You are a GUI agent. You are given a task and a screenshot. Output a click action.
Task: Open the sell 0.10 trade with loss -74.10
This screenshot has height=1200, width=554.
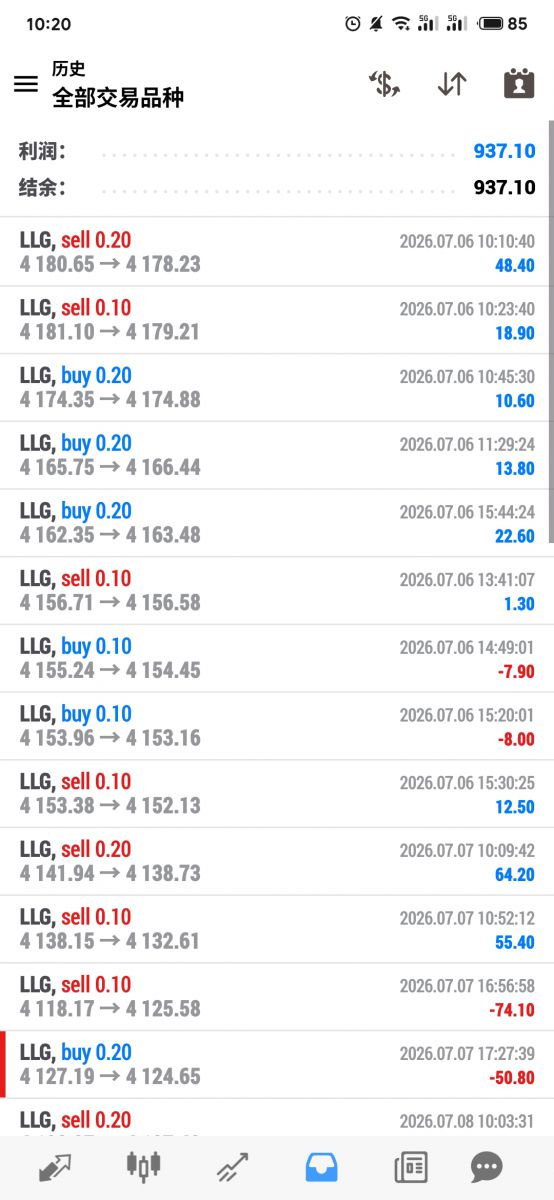point(277,997)
